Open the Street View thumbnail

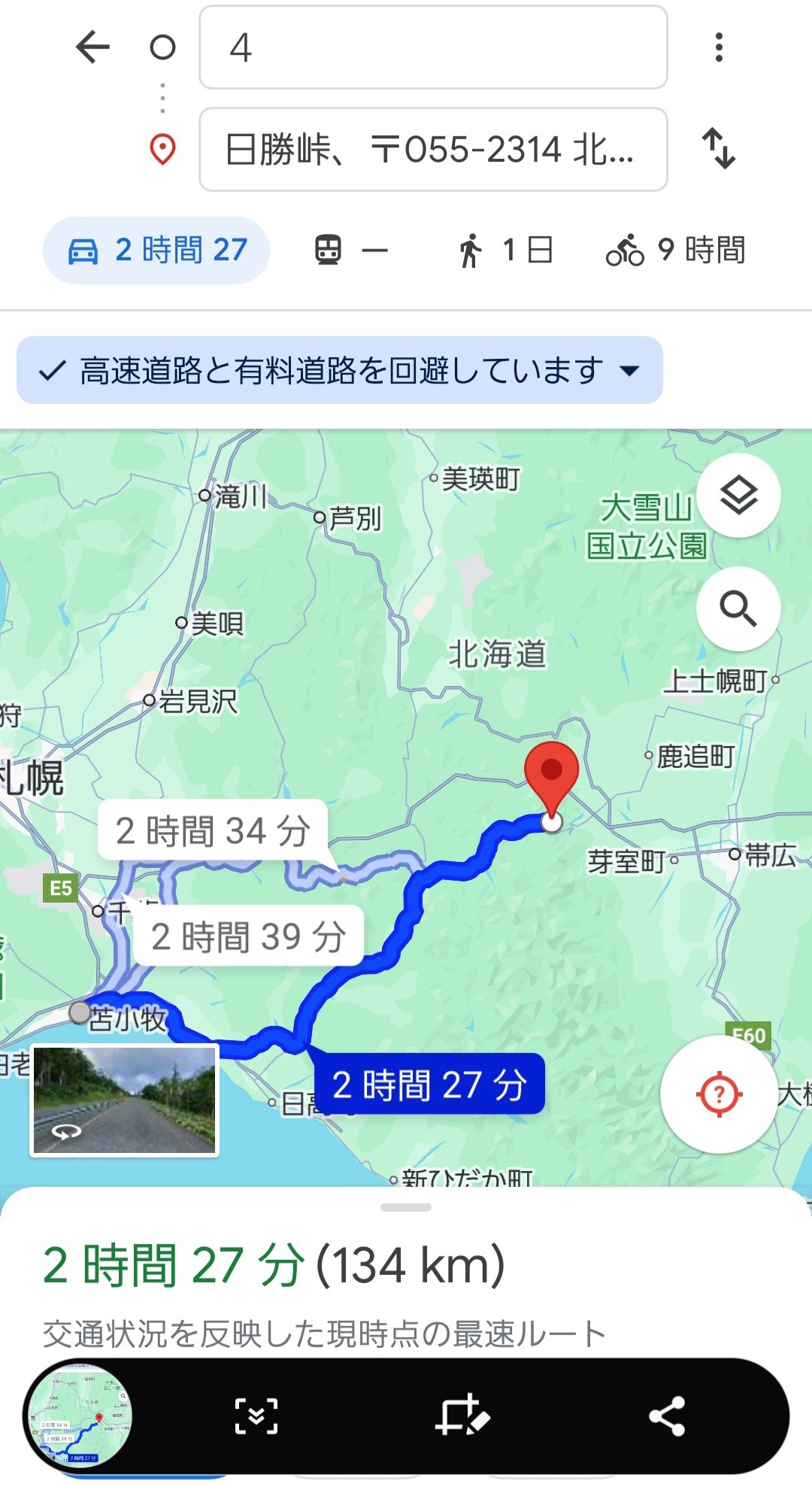click(125, 1100)
